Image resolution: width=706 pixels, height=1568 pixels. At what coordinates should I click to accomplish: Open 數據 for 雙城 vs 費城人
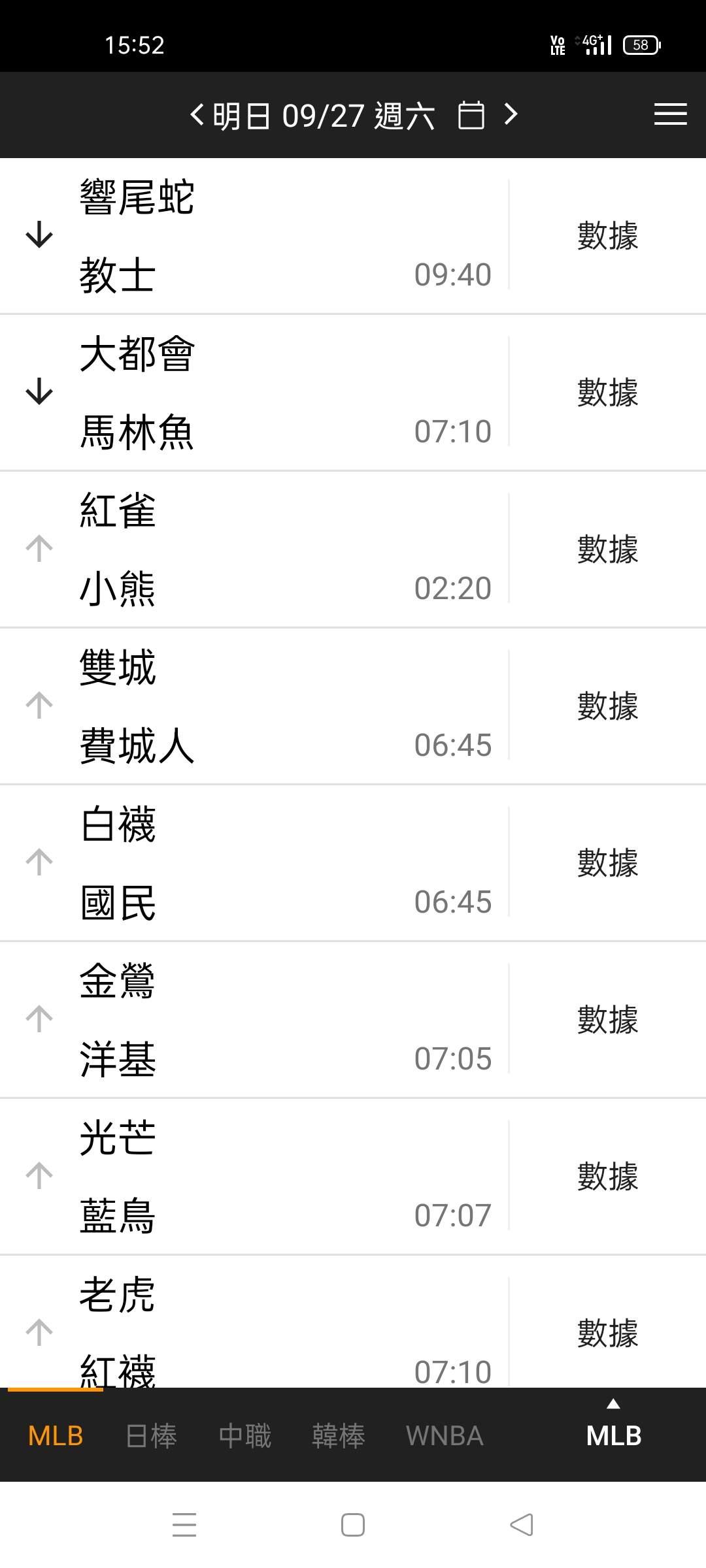607,706
